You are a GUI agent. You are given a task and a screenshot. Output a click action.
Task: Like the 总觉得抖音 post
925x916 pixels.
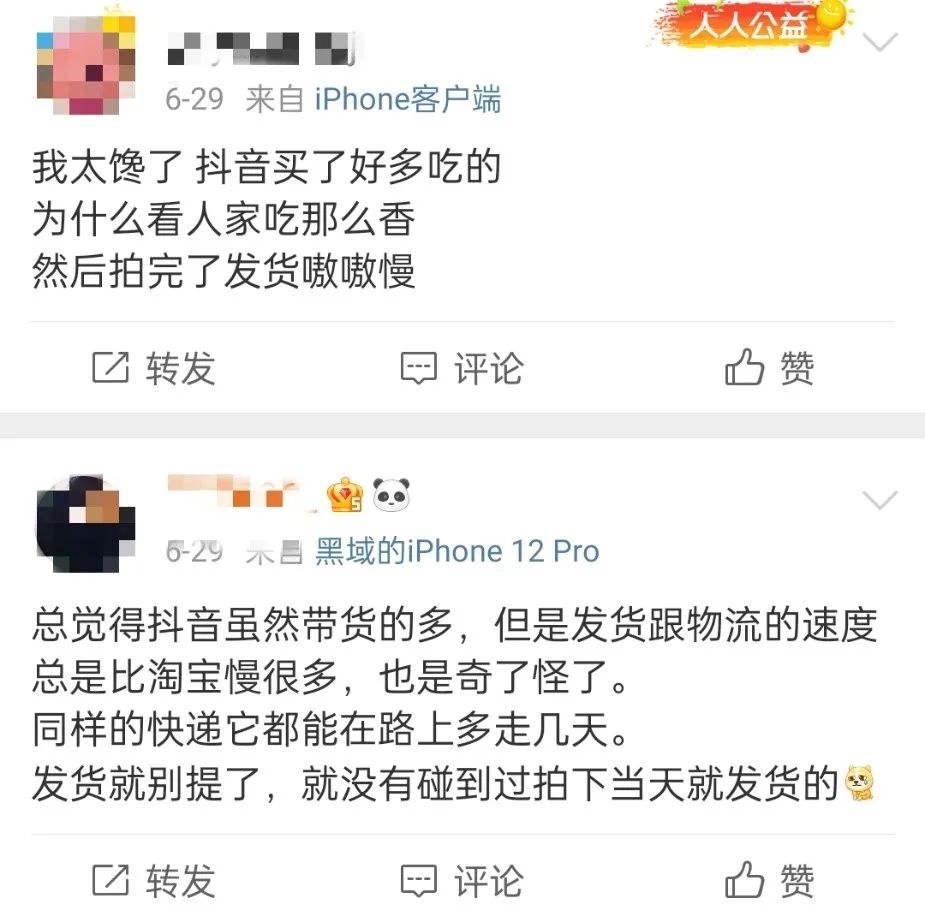[769, 881]
